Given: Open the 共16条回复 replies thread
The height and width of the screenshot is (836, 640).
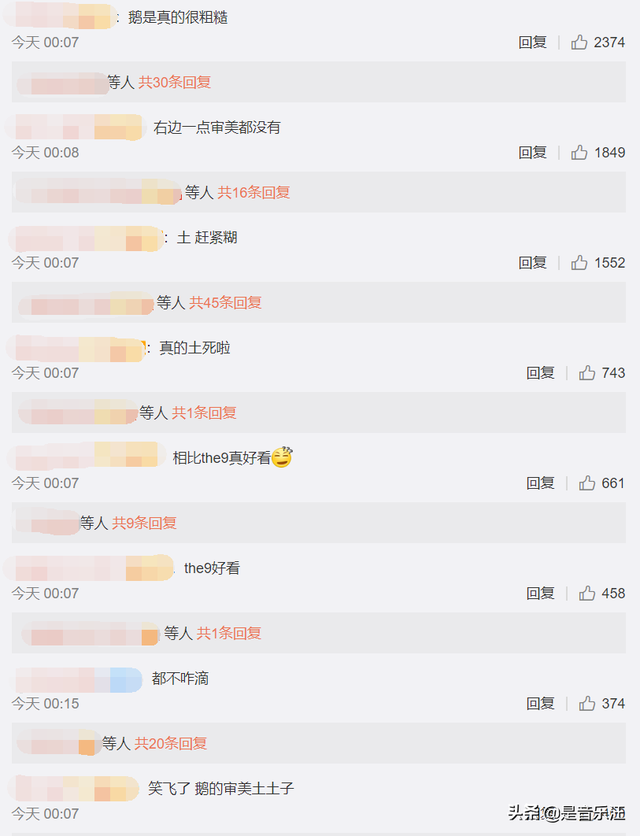Looking at the screenshot, I should click(x=253, y=193).
